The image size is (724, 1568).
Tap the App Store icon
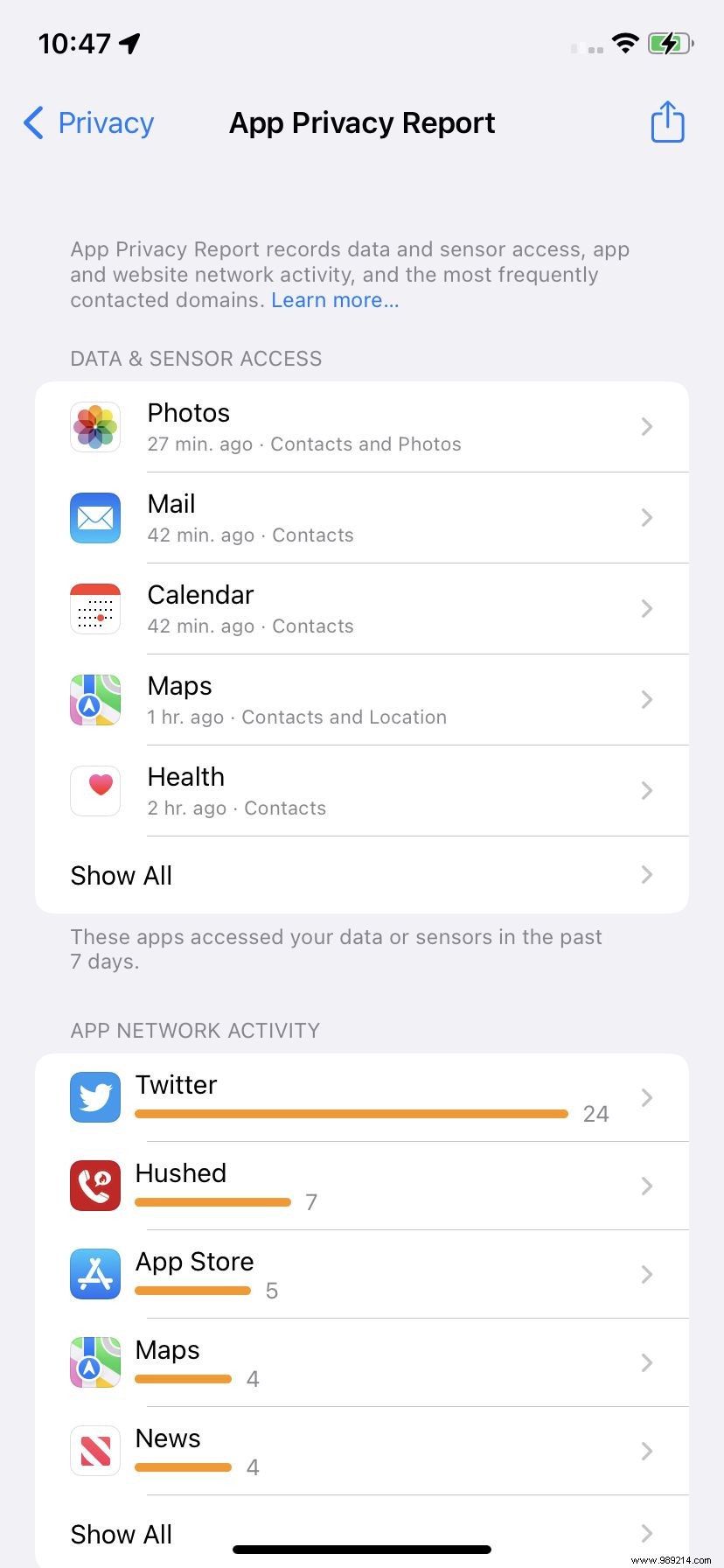pos(94,1274)
